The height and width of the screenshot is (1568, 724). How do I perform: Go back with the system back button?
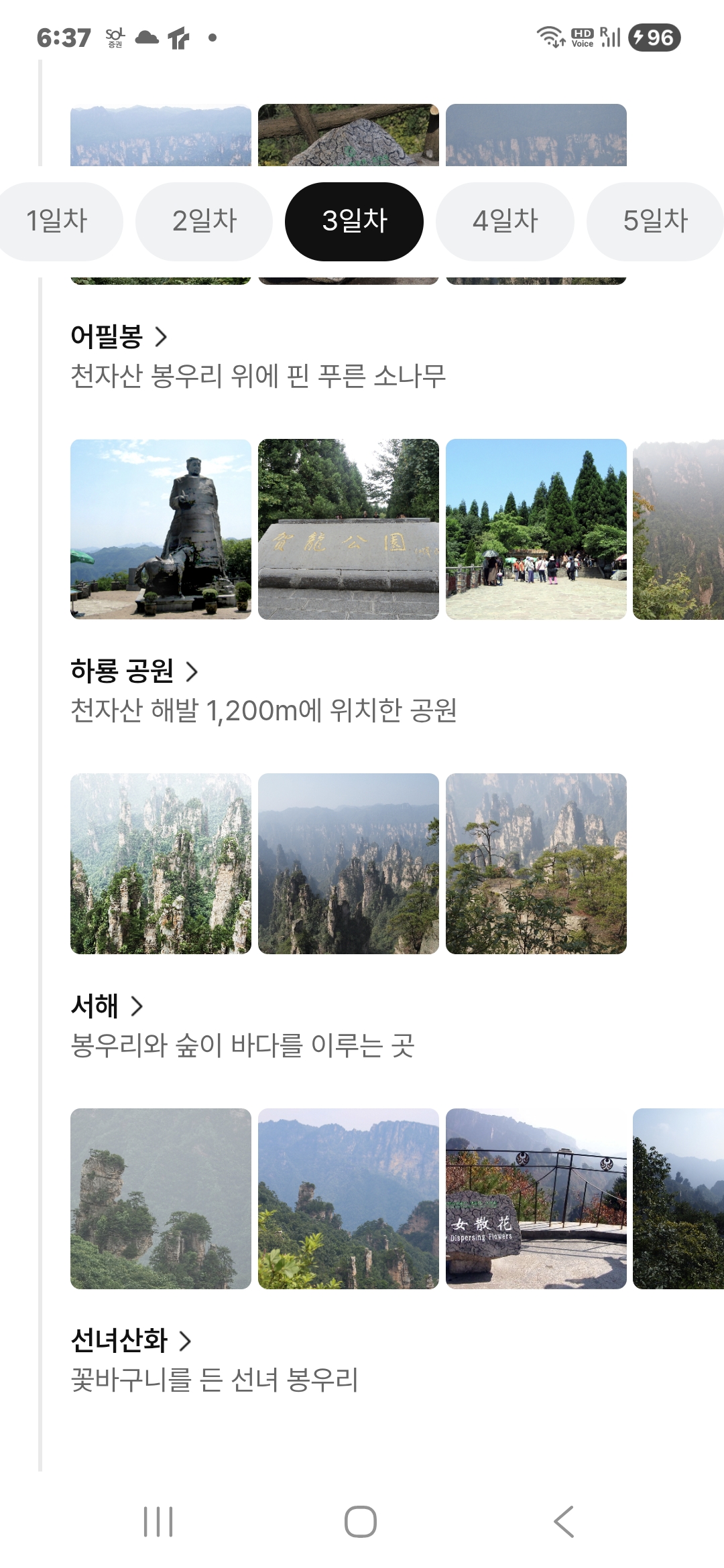(x=564, y=1522)
